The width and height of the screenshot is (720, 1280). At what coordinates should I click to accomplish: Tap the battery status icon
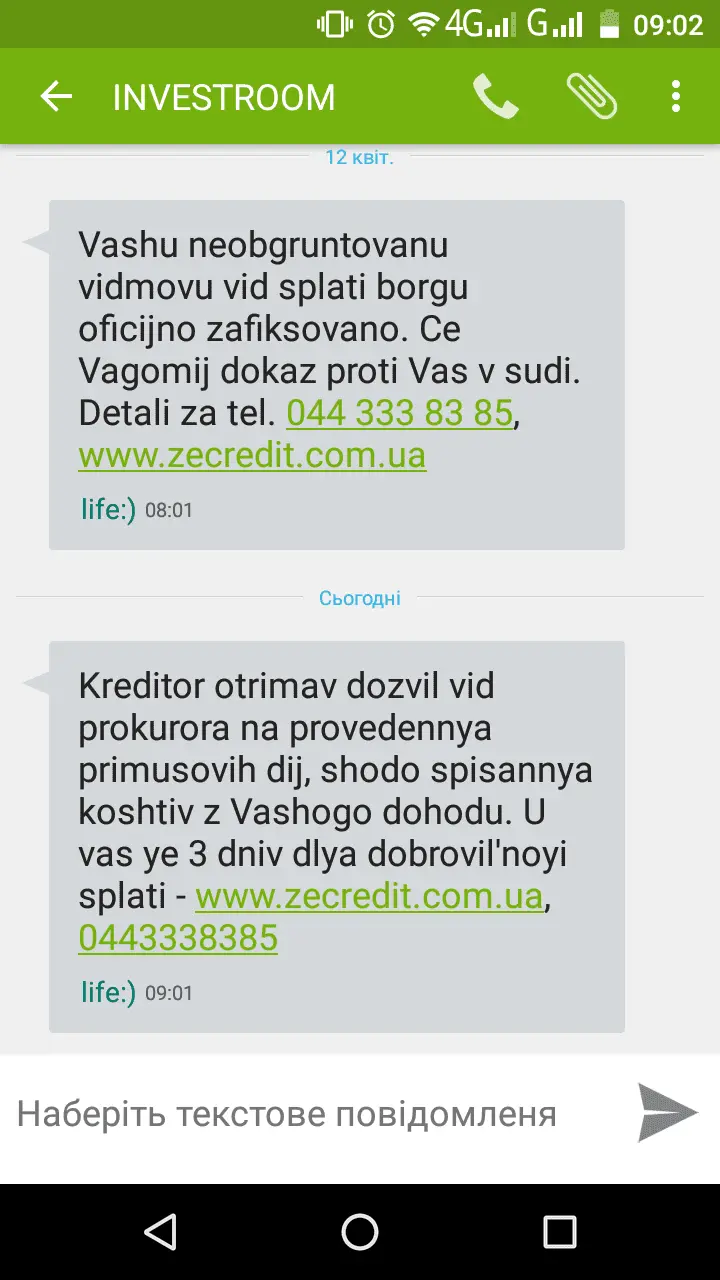pyautogui.click(x=610, y=23)
